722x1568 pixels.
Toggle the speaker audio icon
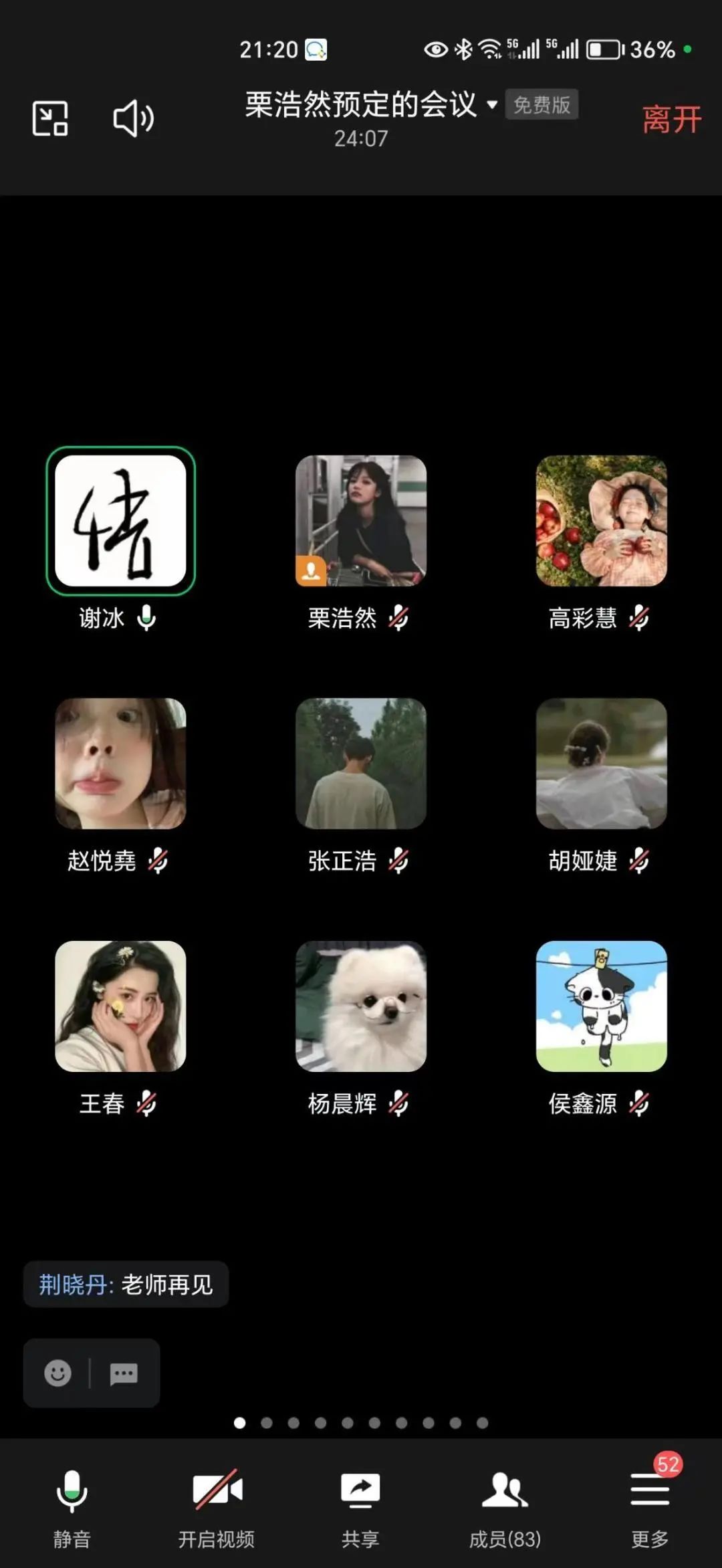(133, 119)
